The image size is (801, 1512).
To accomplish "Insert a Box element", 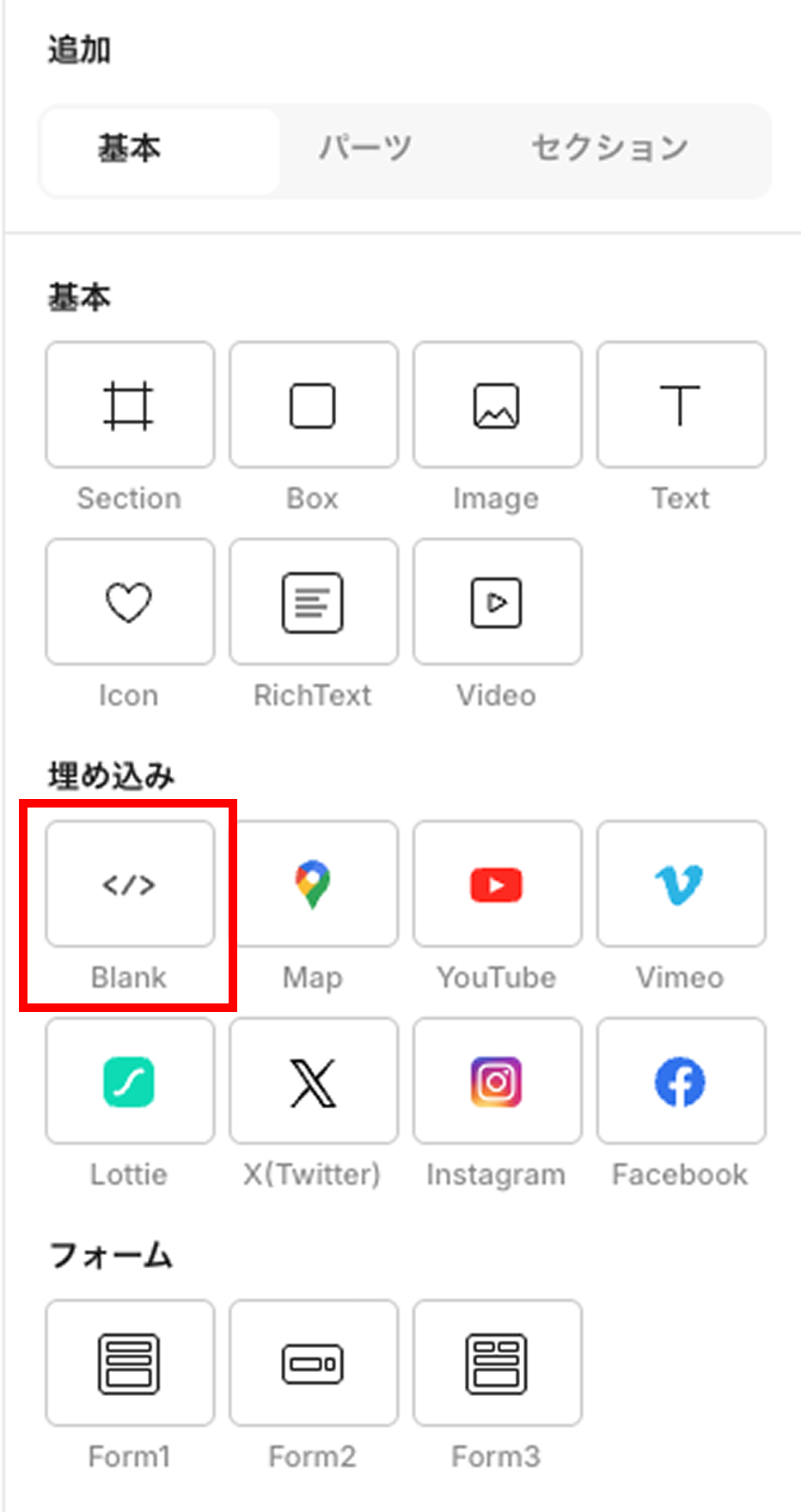I will 313,405.
